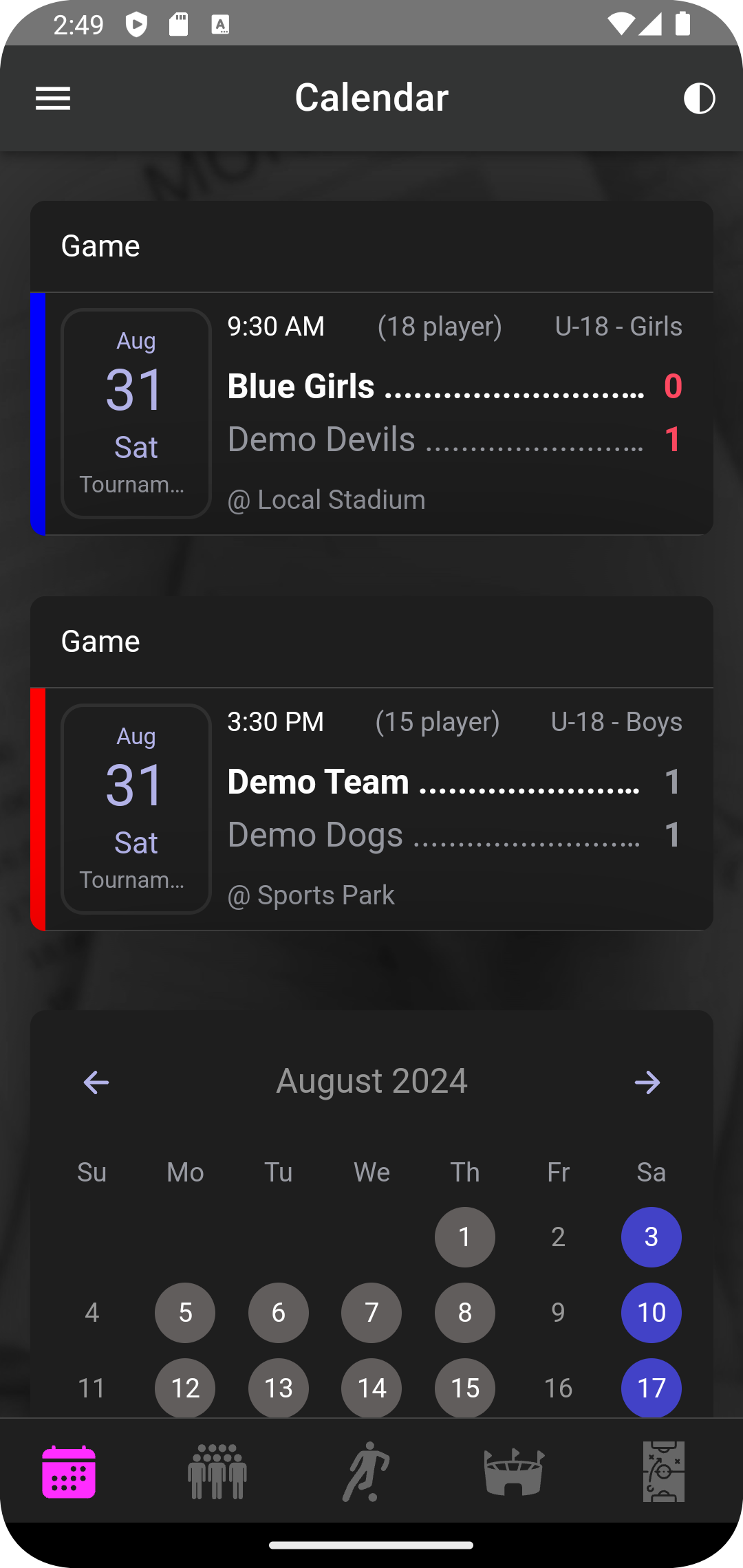This screenshot has width=743, height=1568.
Task: Switch to the teams tab
Action: tap(217, 1472)
